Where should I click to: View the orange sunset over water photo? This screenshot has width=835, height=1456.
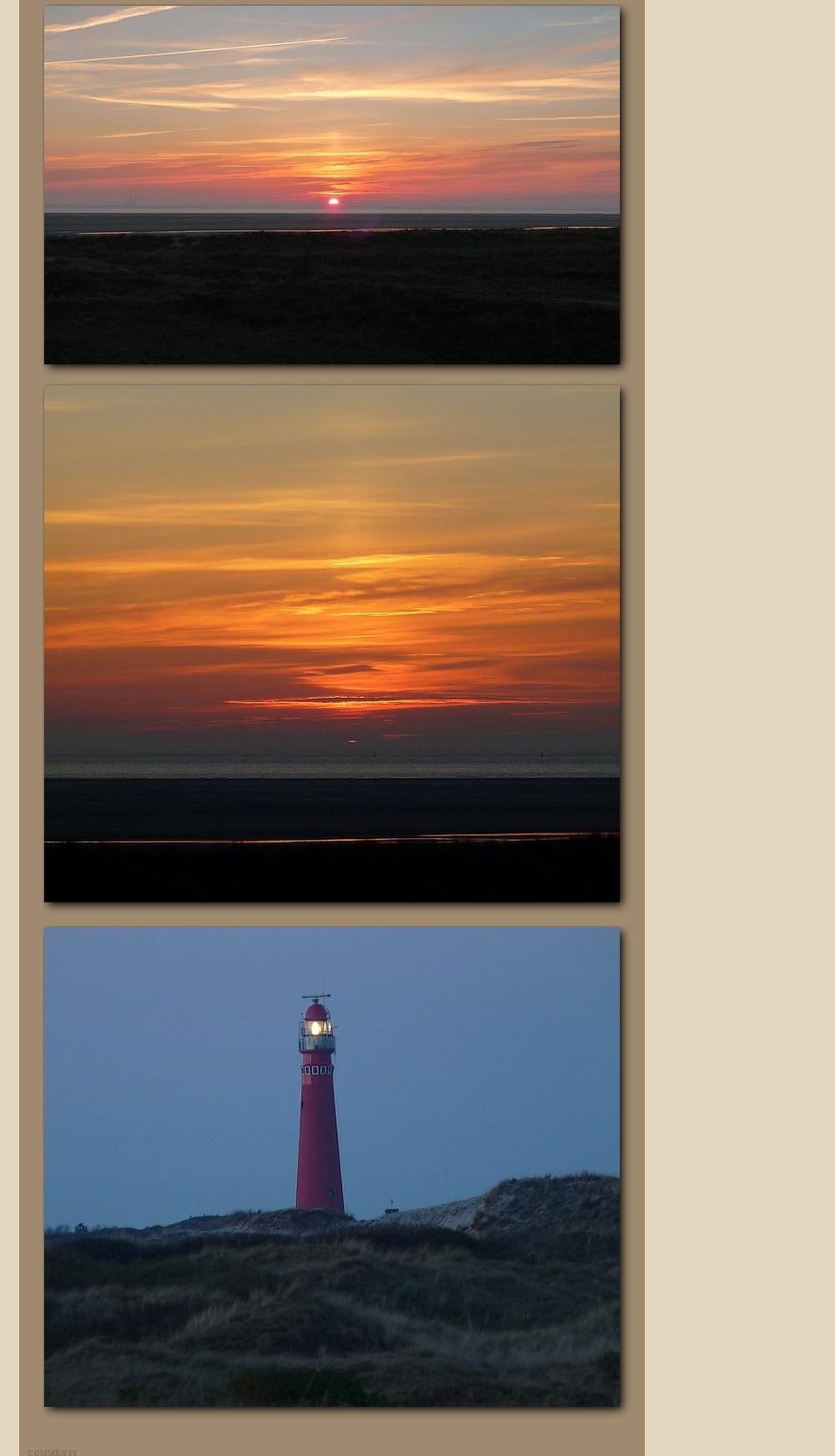(331, 643)
